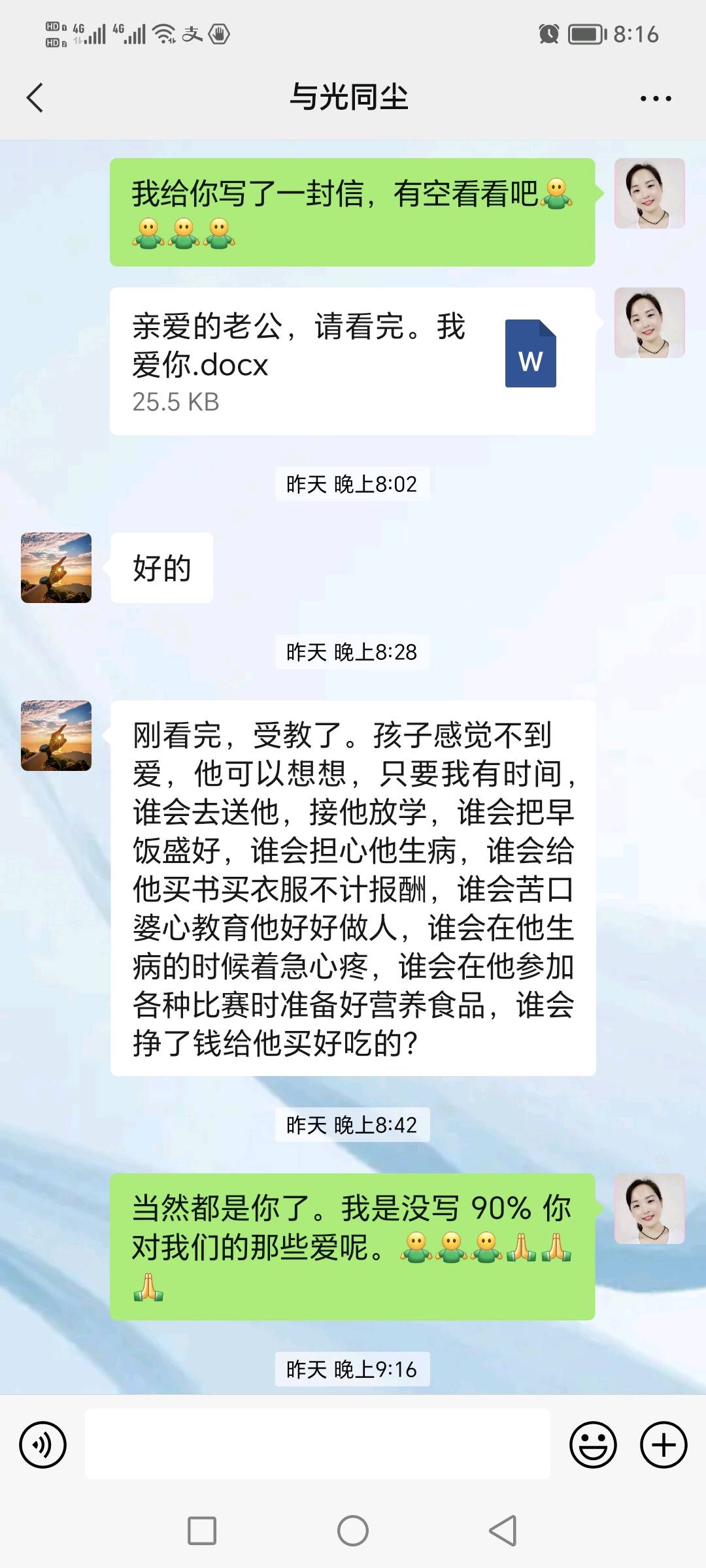Switch to voice message input
706x1568 pixels.
[x=43, y=1445]
